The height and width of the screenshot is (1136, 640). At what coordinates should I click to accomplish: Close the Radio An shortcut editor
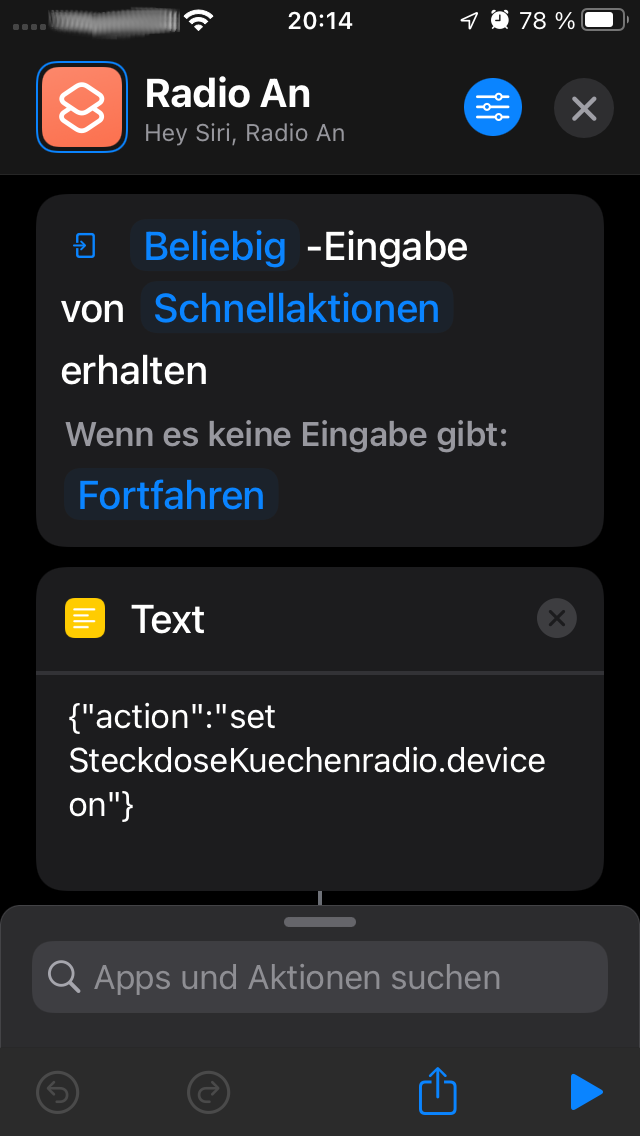[x=583, y=109]
